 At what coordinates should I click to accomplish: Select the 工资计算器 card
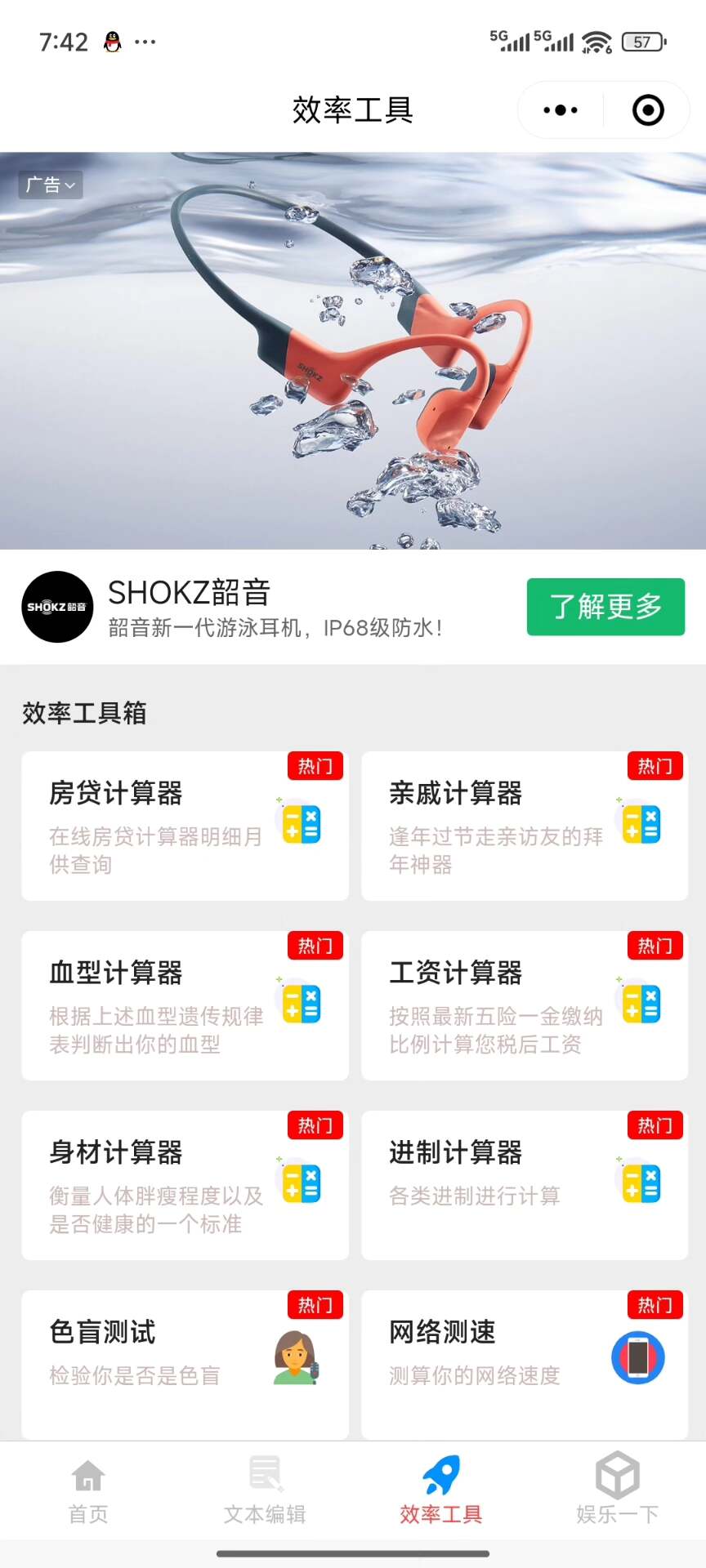[x=525, y=1005]
